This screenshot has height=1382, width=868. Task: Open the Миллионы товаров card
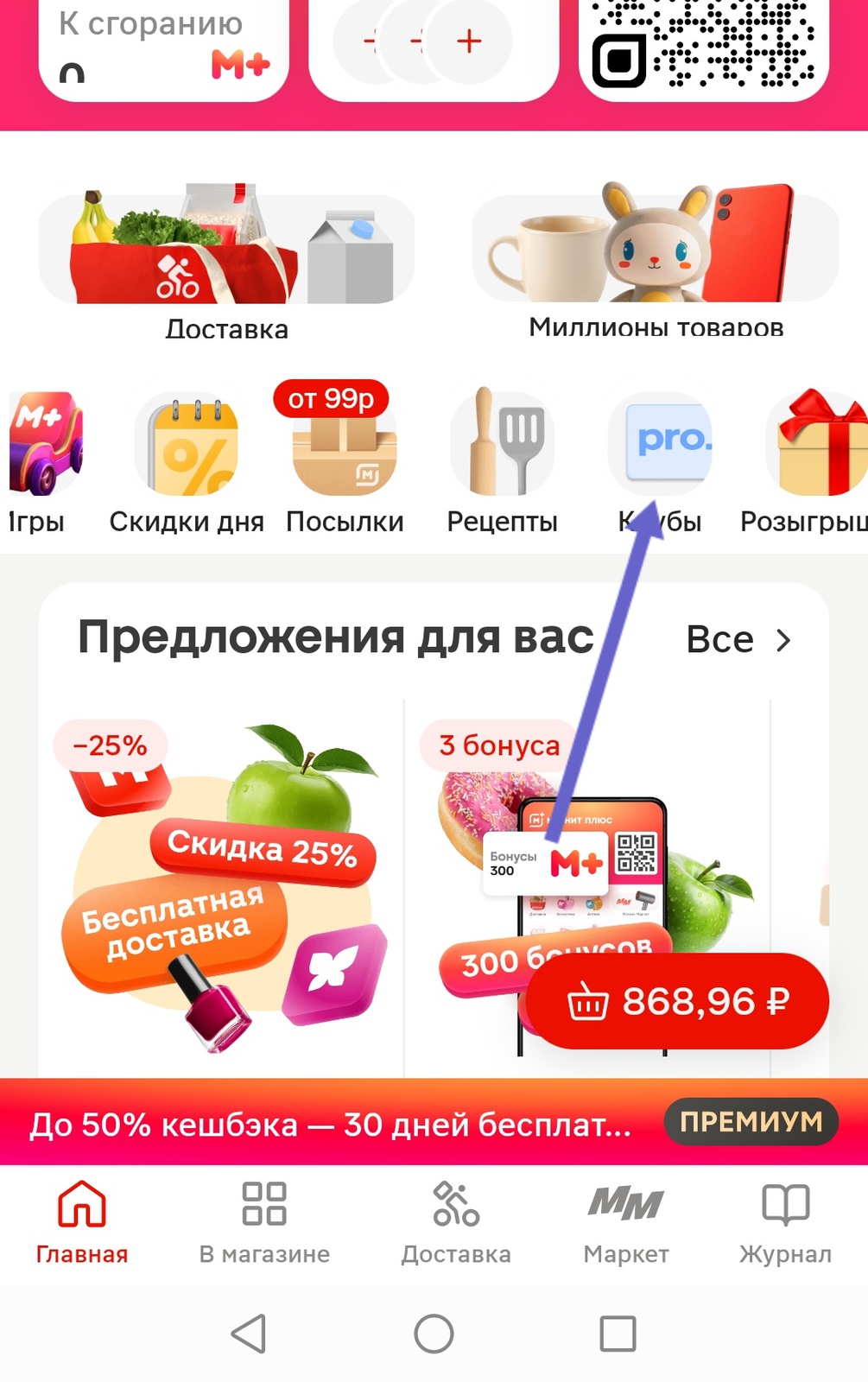point(656,259)
